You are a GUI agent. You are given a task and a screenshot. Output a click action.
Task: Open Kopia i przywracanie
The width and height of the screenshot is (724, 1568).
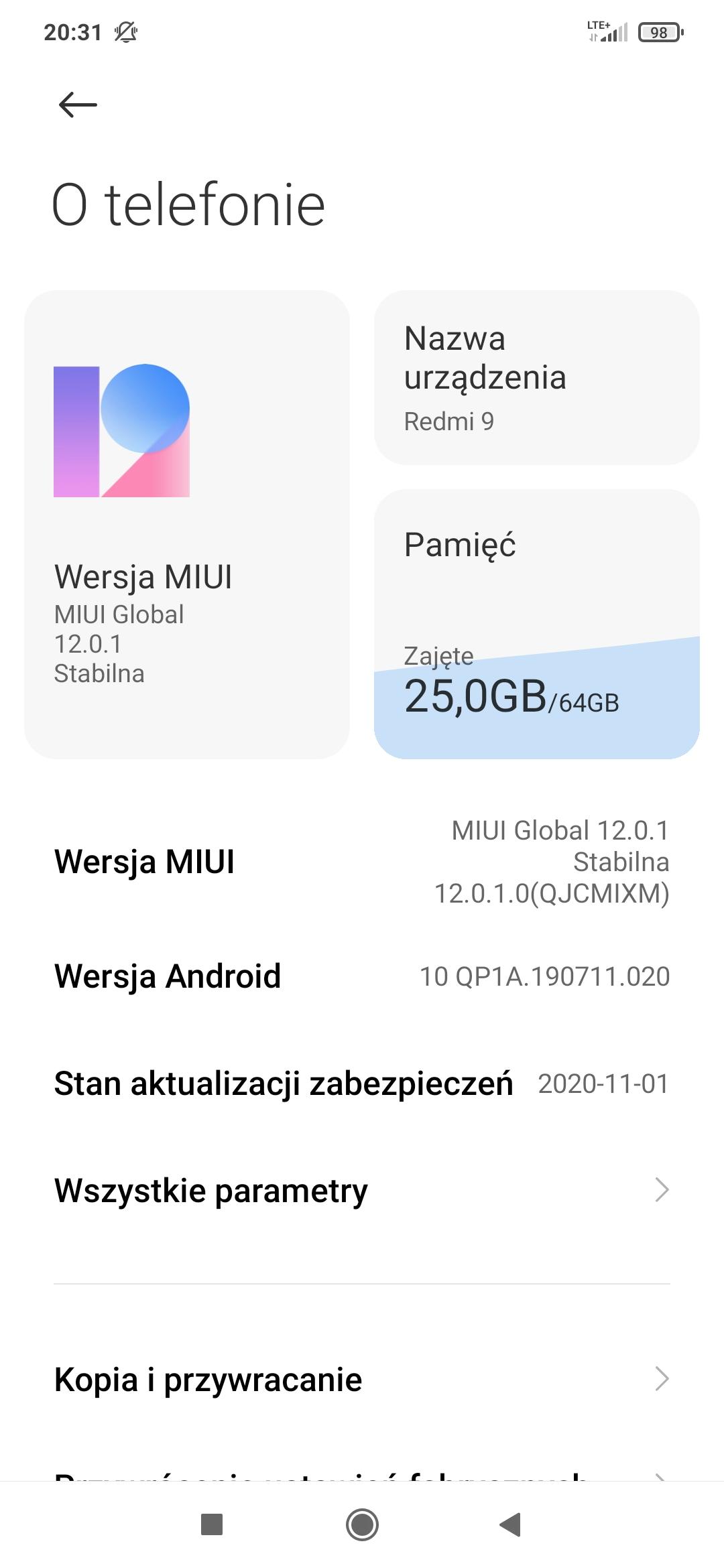click(x=362, y=1379)
